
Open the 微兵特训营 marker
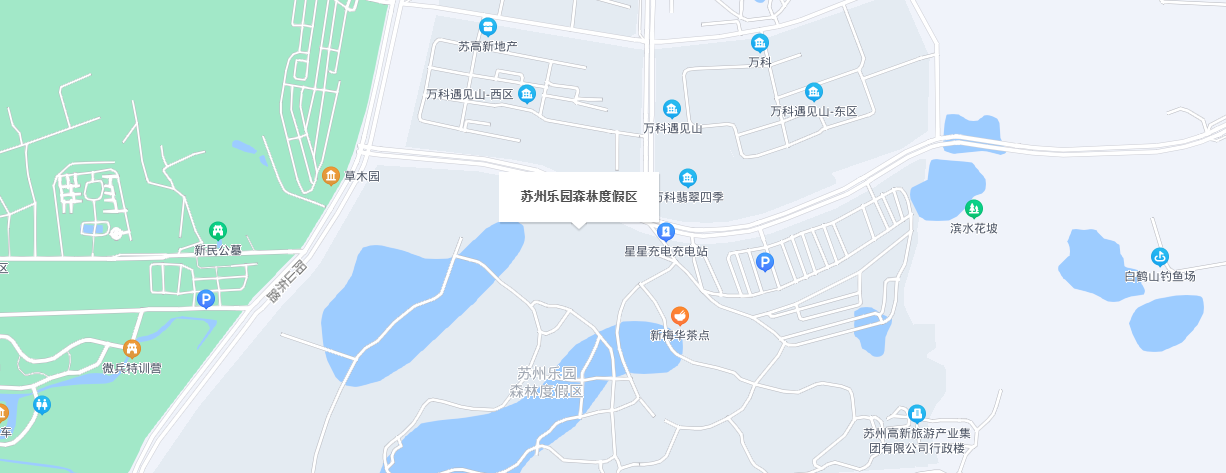132,349
